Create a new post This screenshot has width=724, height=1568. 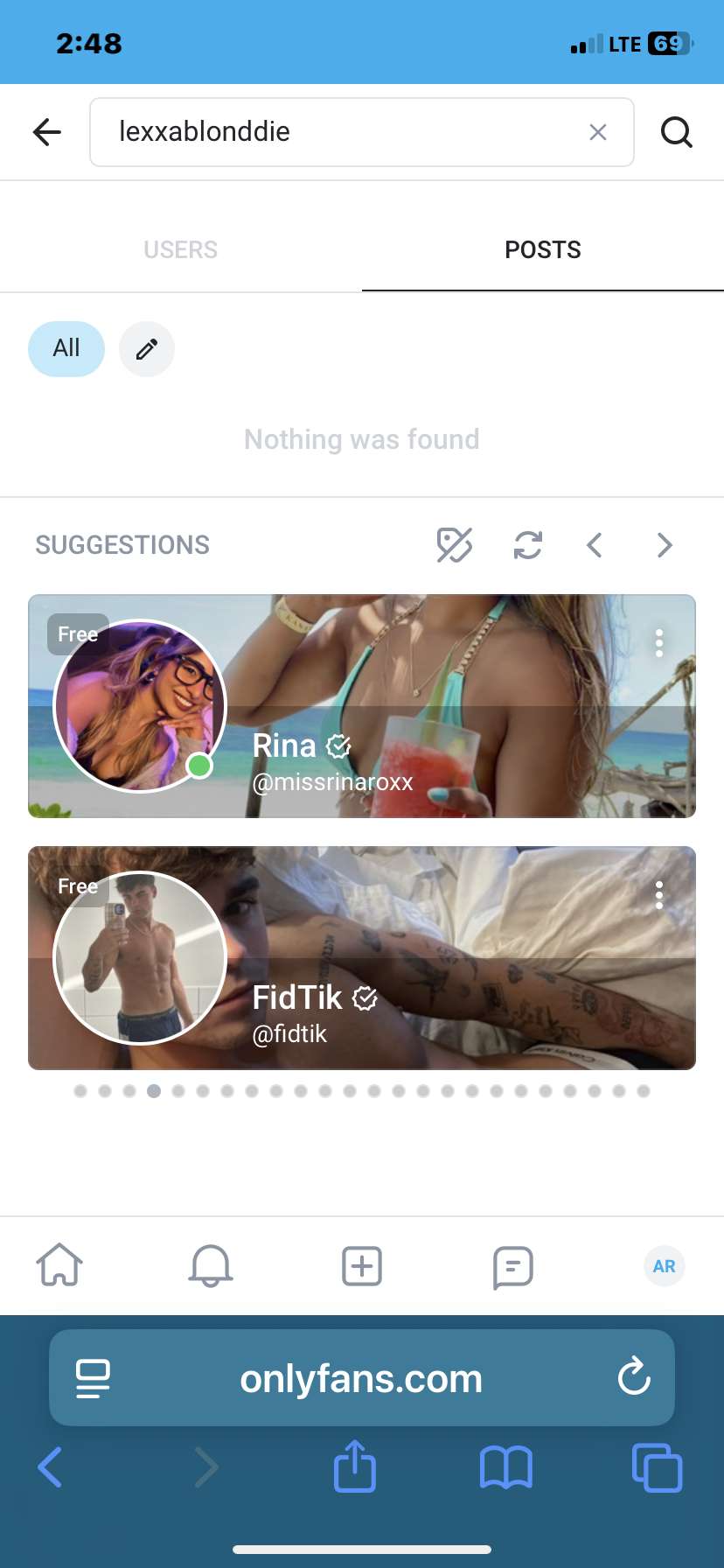coord(362,1265)
